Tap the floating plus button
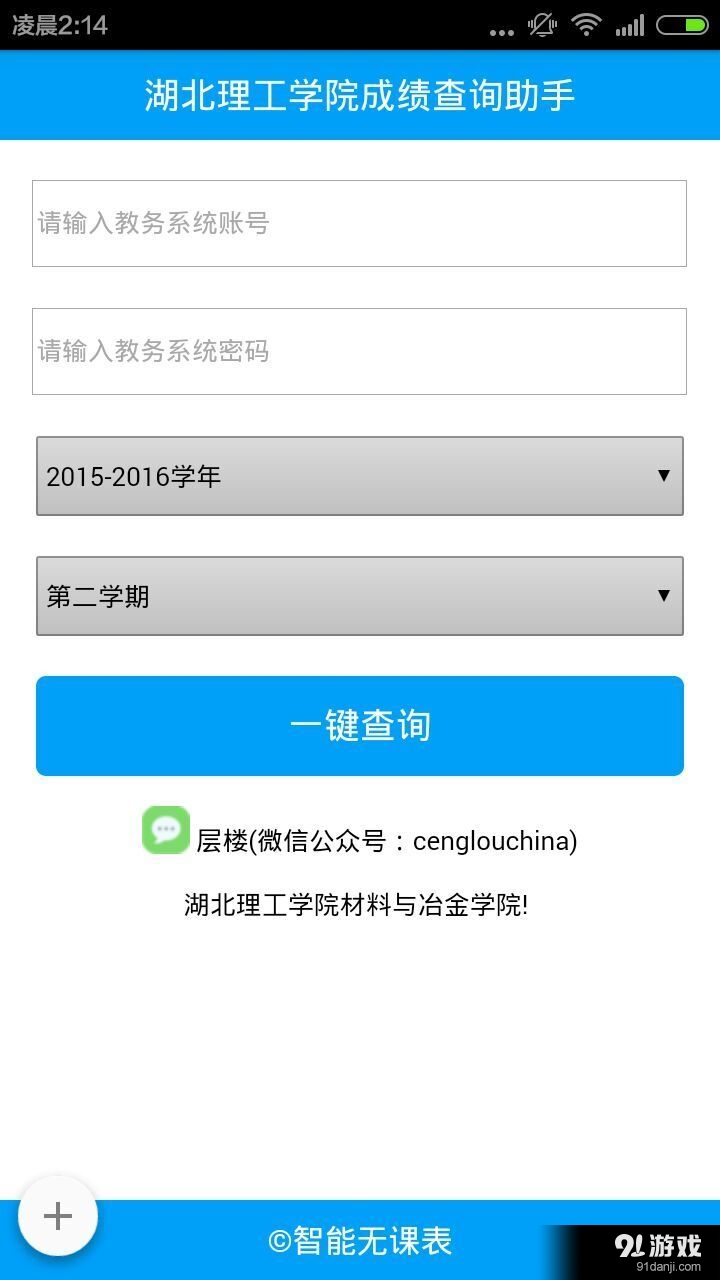The width and height of the screenshot is (720, 1280). pyautogui.click(x=57, y=1216)
